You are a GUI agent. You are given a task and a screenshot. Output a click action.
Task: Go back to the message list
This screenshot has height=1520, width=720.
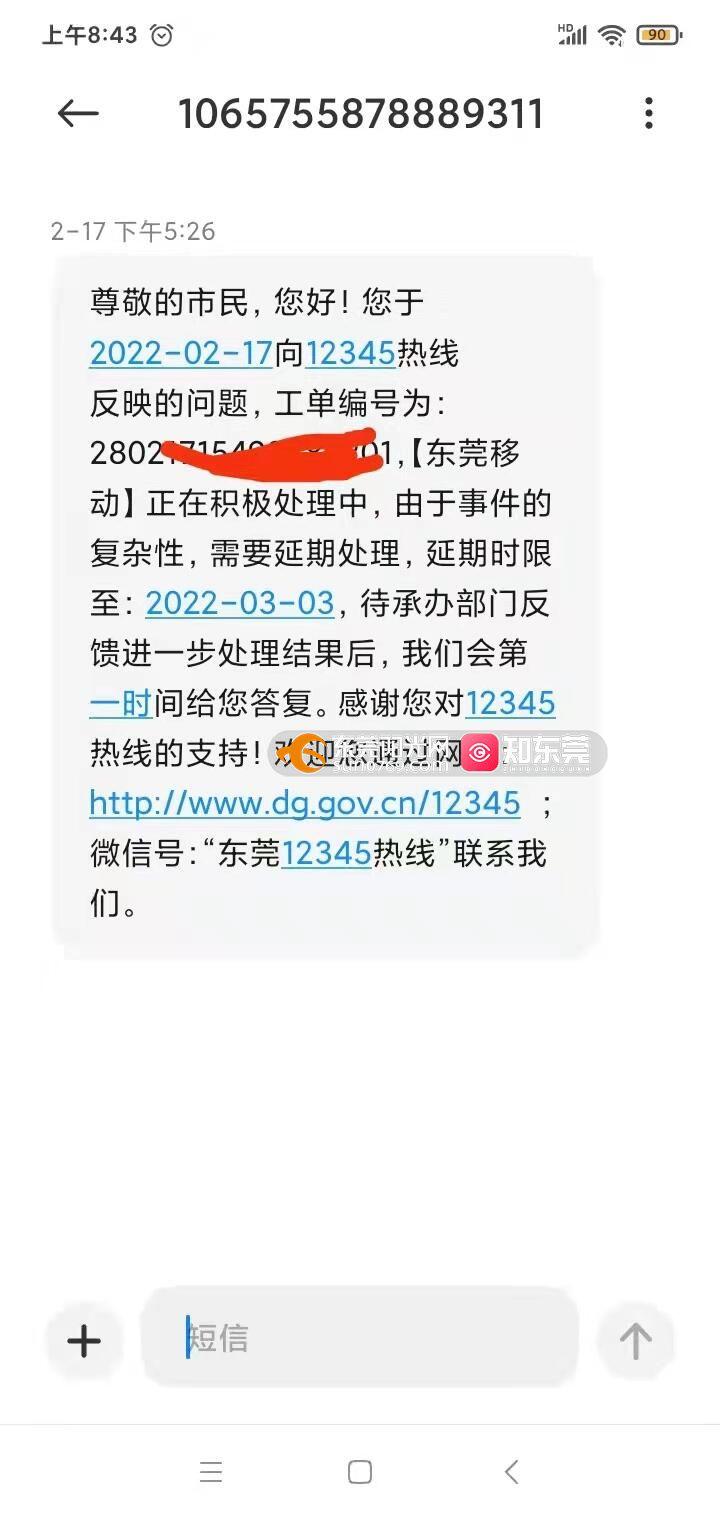pyautogui.click(x=78, y=114)
